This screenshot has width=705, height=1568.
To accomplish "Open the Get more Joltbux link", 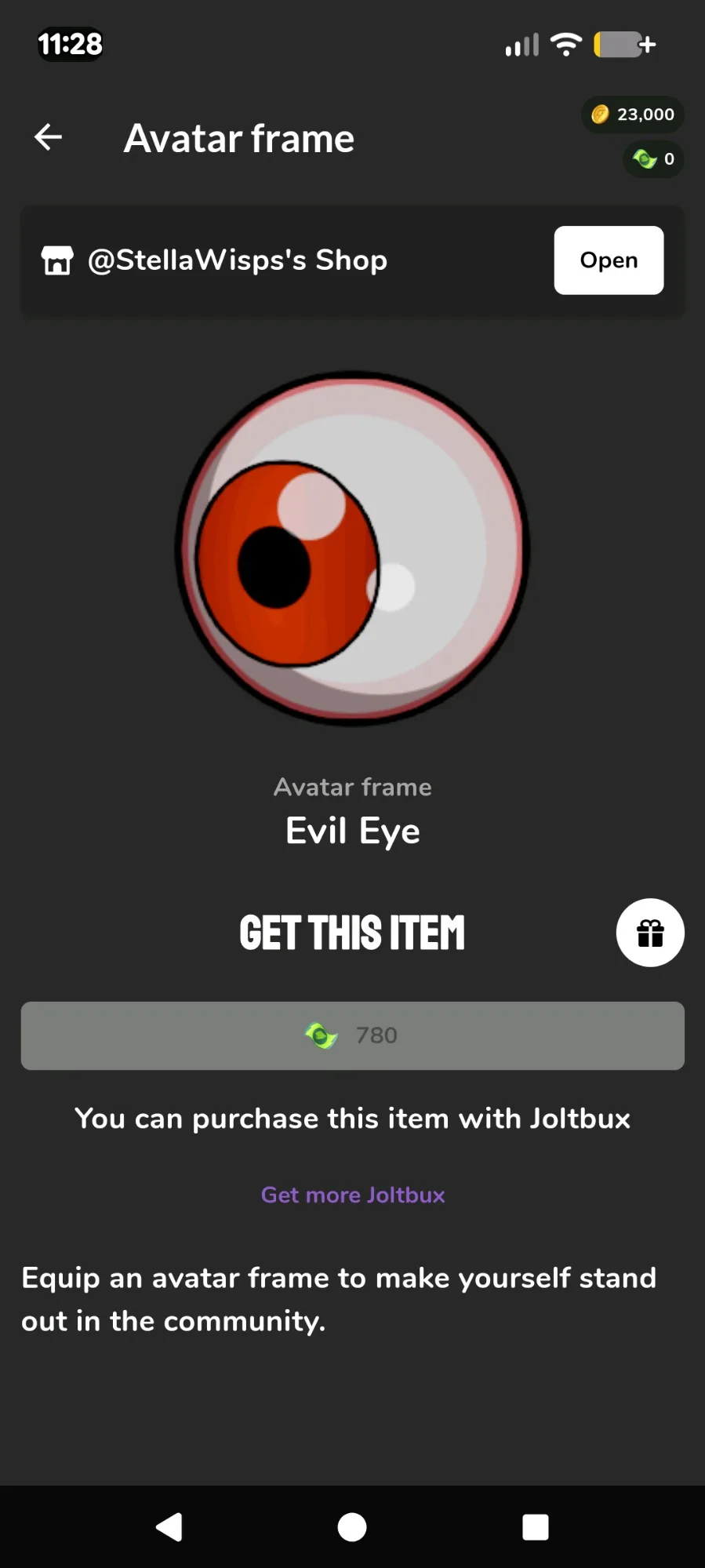I will pos(352,1195).
